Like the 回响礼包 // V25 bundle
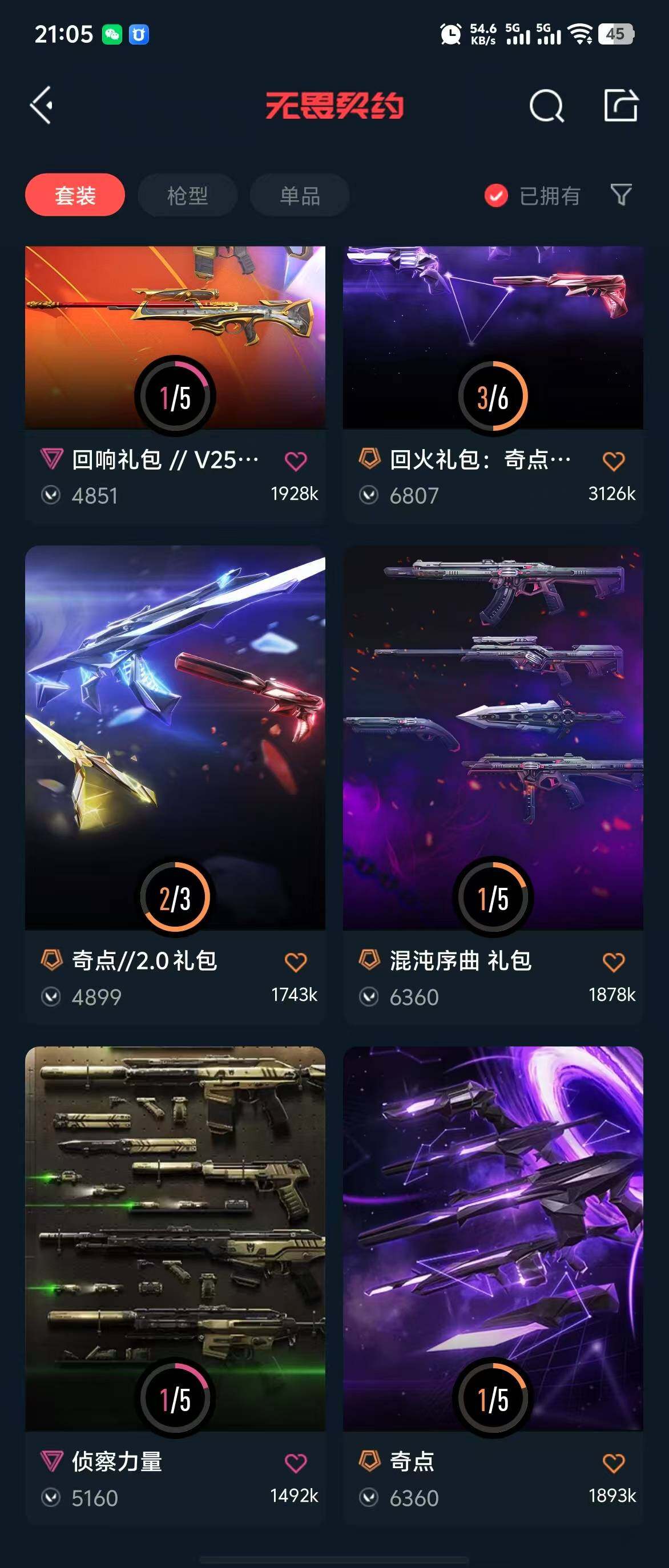This screenshot has width=669, height=1568. [296, 461]
